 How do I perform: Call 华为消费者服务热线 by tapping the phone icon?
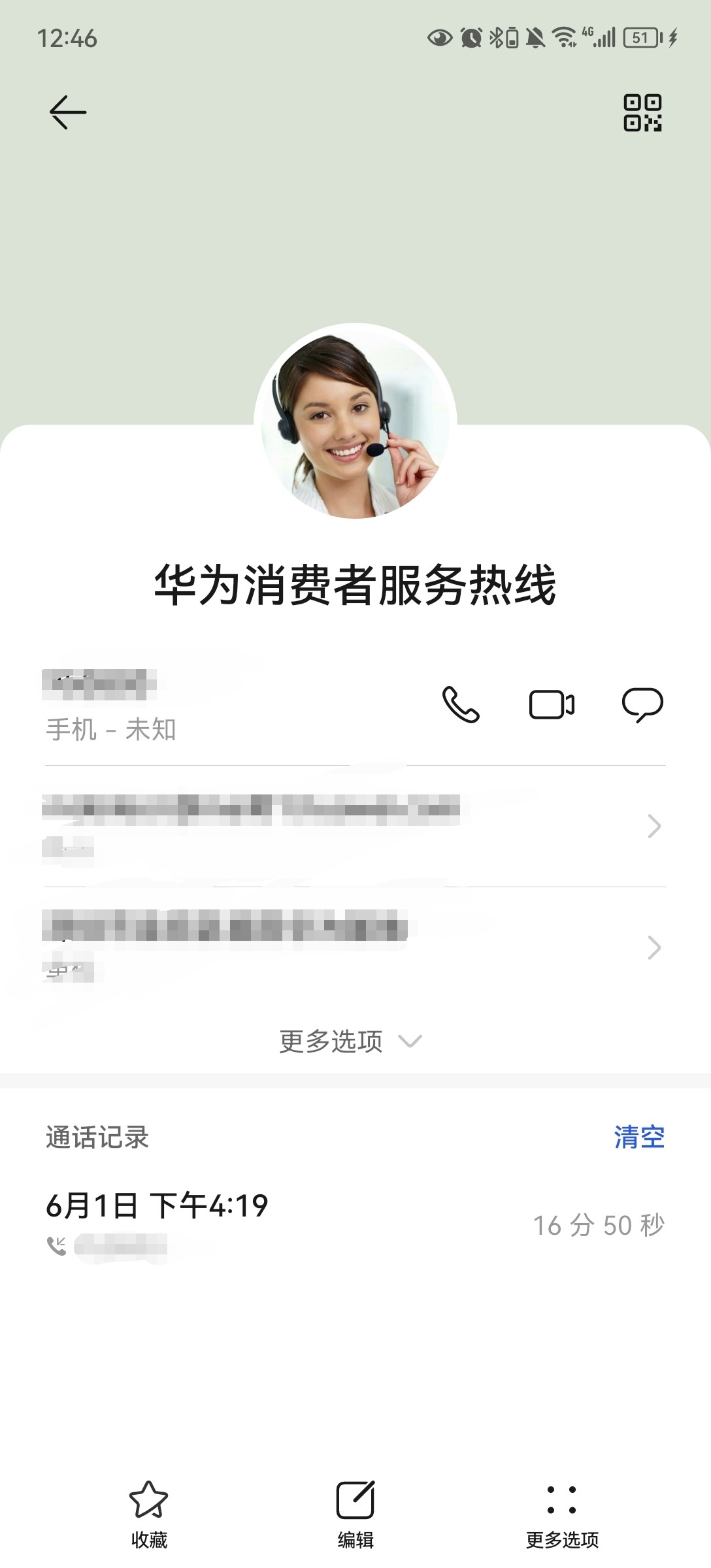coord(461,705)
